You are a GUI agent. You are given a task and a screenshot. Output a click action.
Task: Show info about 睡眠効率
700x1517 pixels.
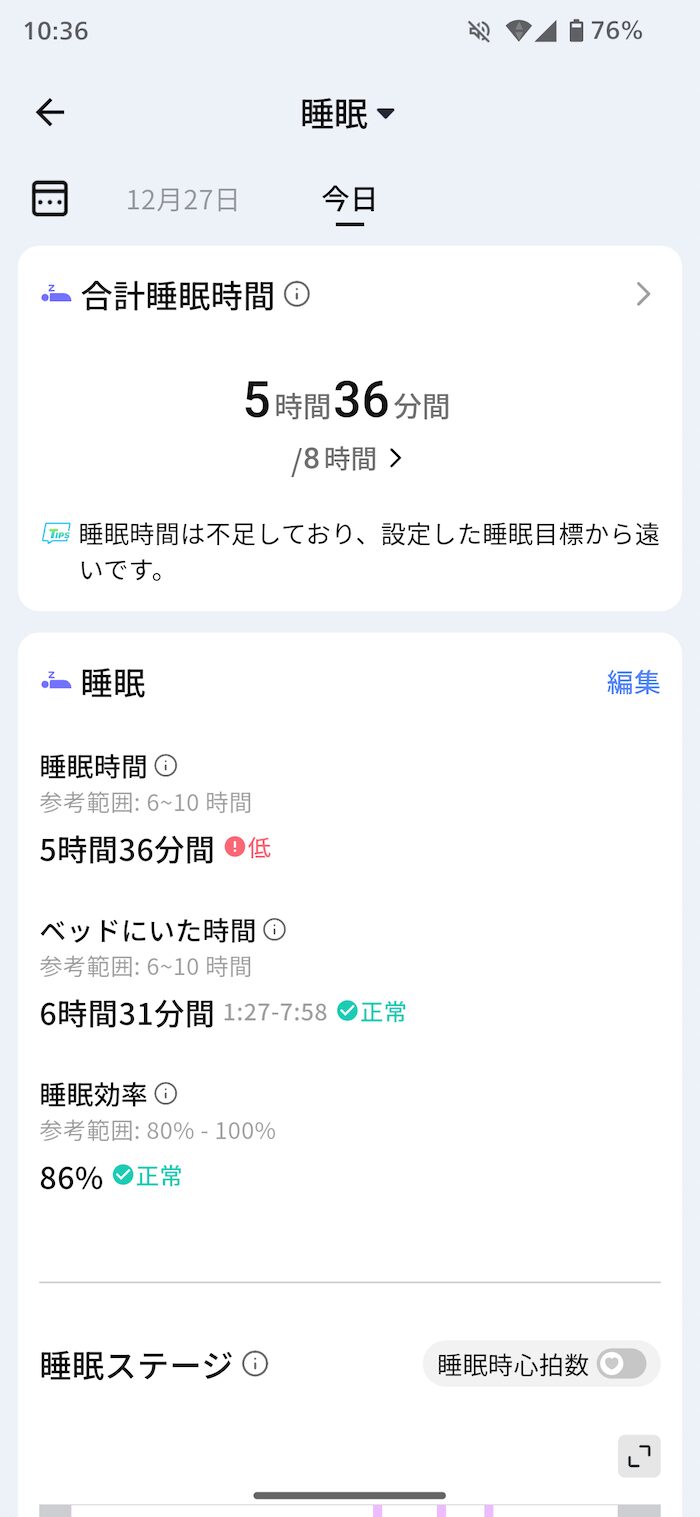pyautogui.click(x=166, y=1093)
